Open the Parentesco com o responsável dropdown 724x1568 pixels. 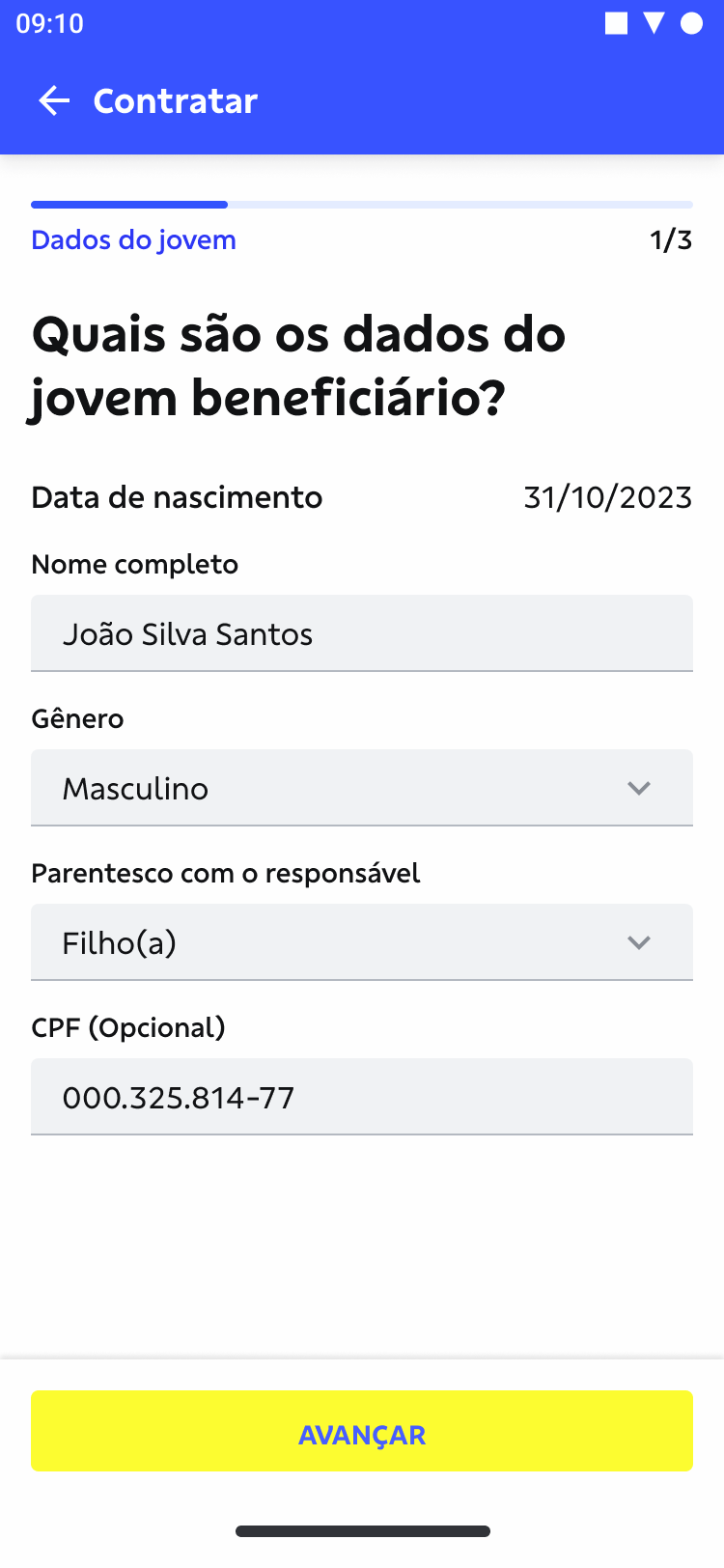pyautogui.click(x=362, y=942)
